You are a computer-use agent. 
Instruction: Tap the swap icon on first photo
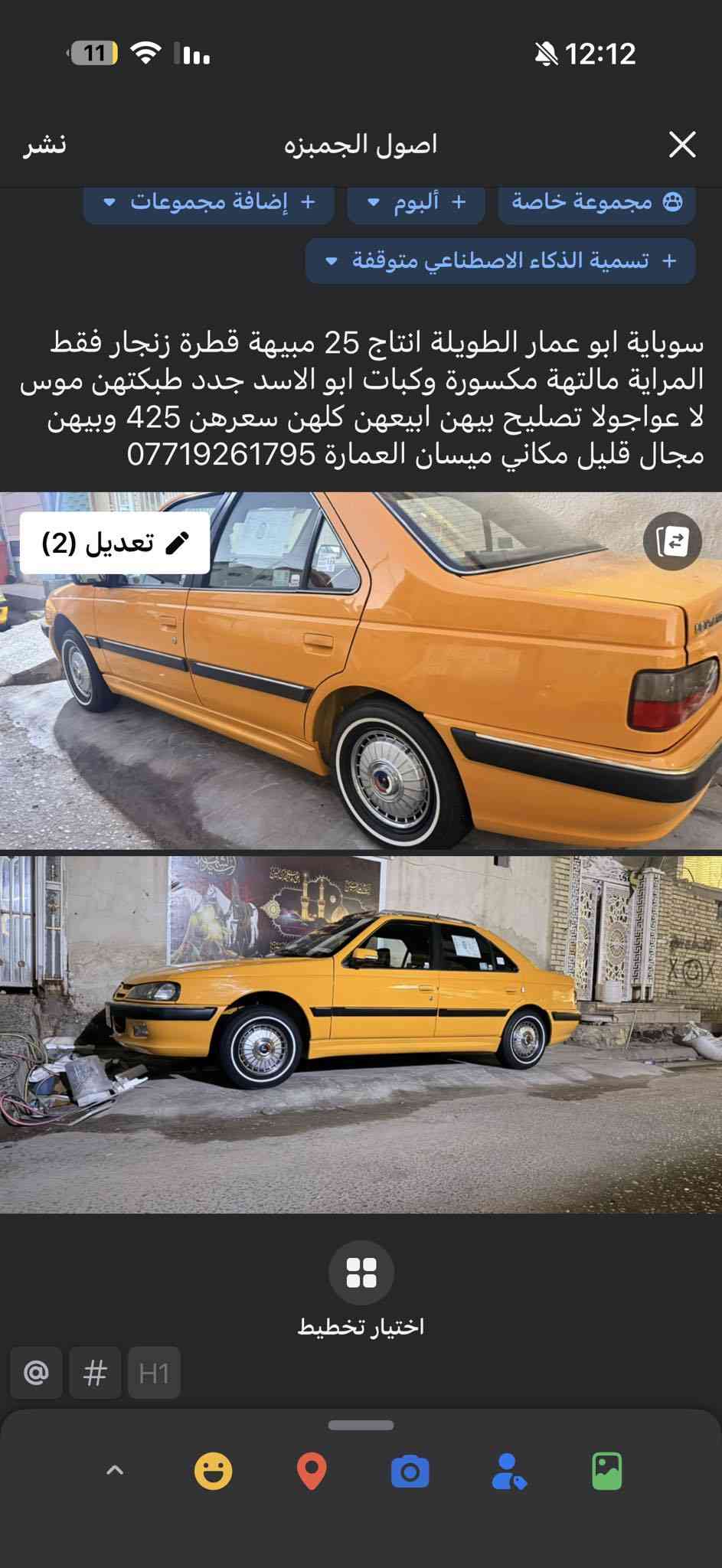672,541
